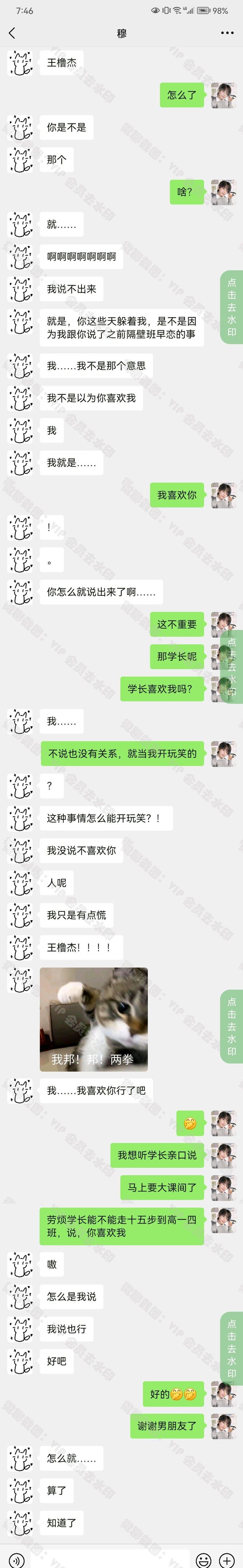243x1568 pixels.
Task: Switch to voice message input
Action: pos(16,1560)
